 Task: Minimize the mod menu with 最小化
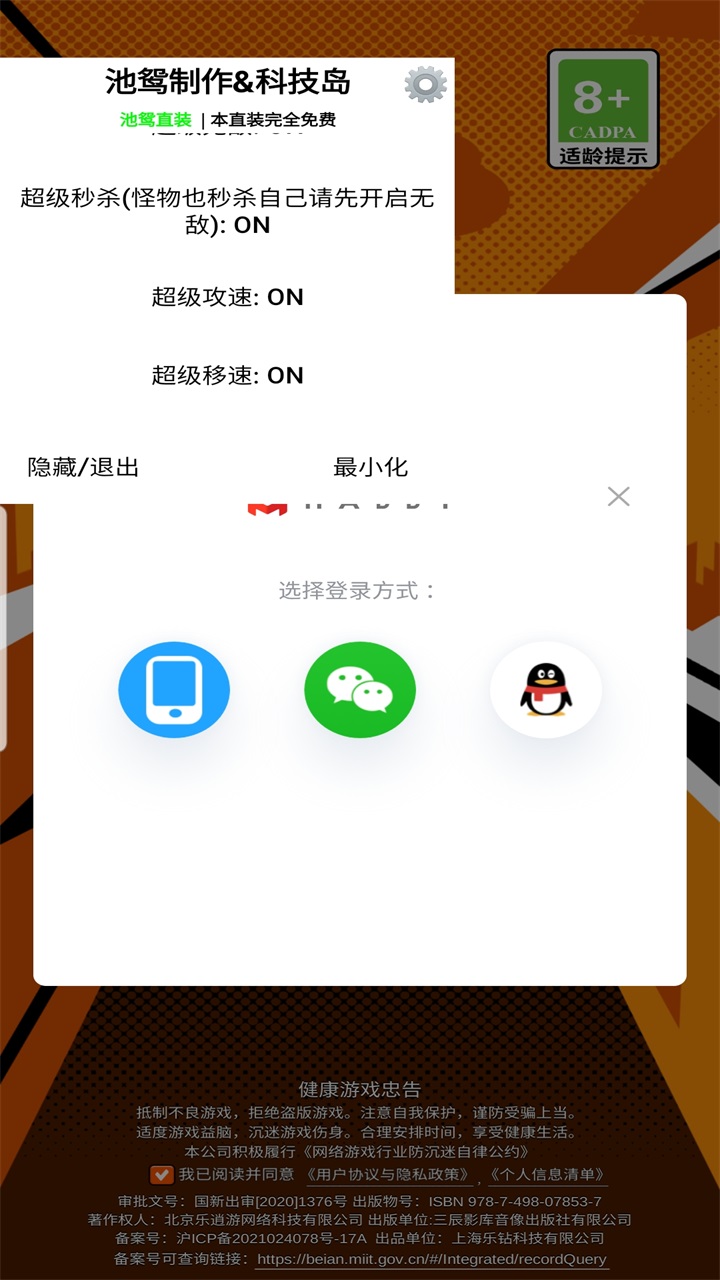pyautogui.click(x=370, y=467)
